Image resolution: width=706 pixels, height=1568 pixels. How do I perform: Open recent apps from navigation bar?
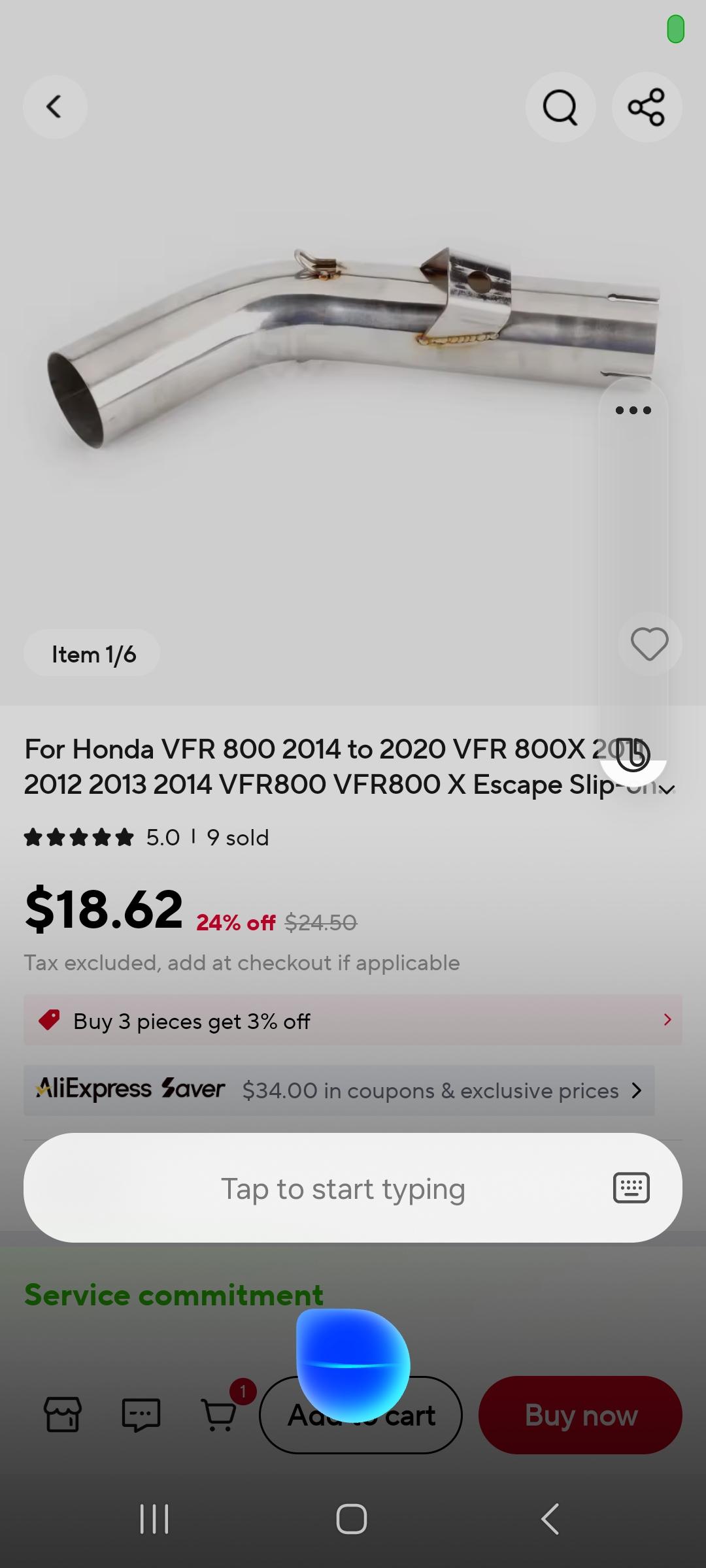coord(154,1518)
